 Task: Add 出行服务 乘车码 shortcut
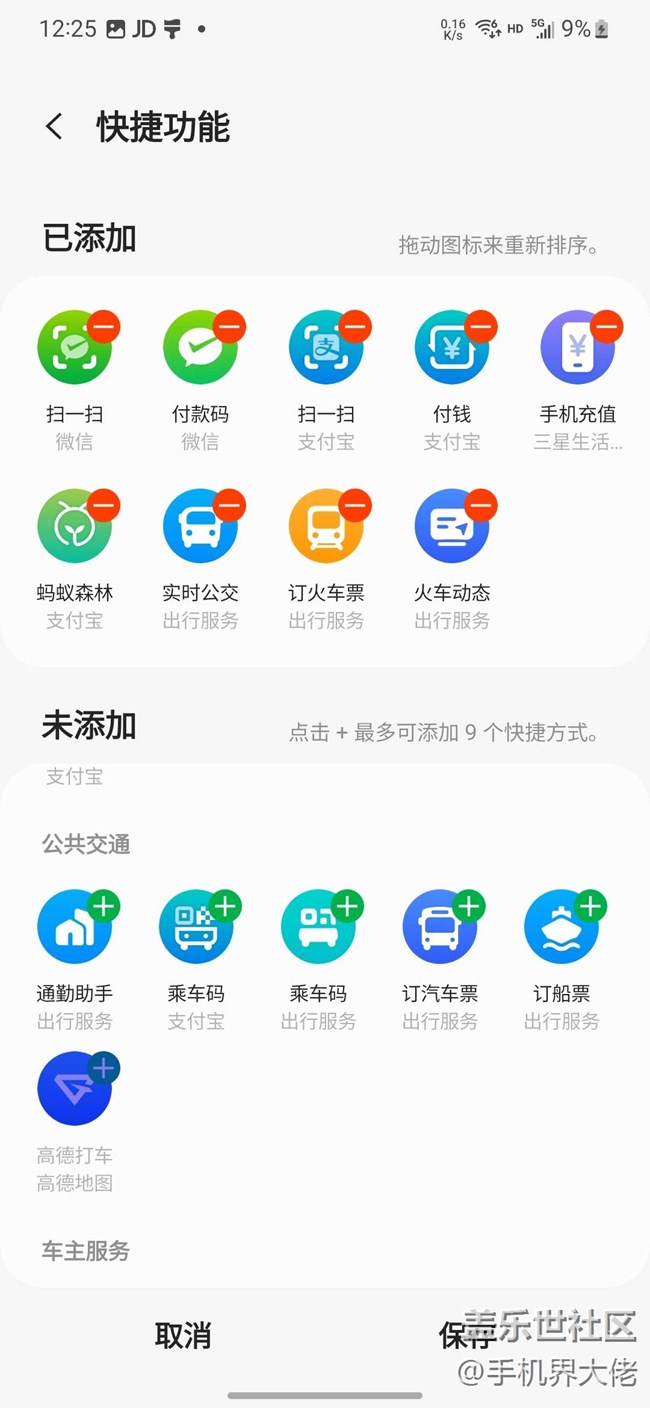click(347, 907)
